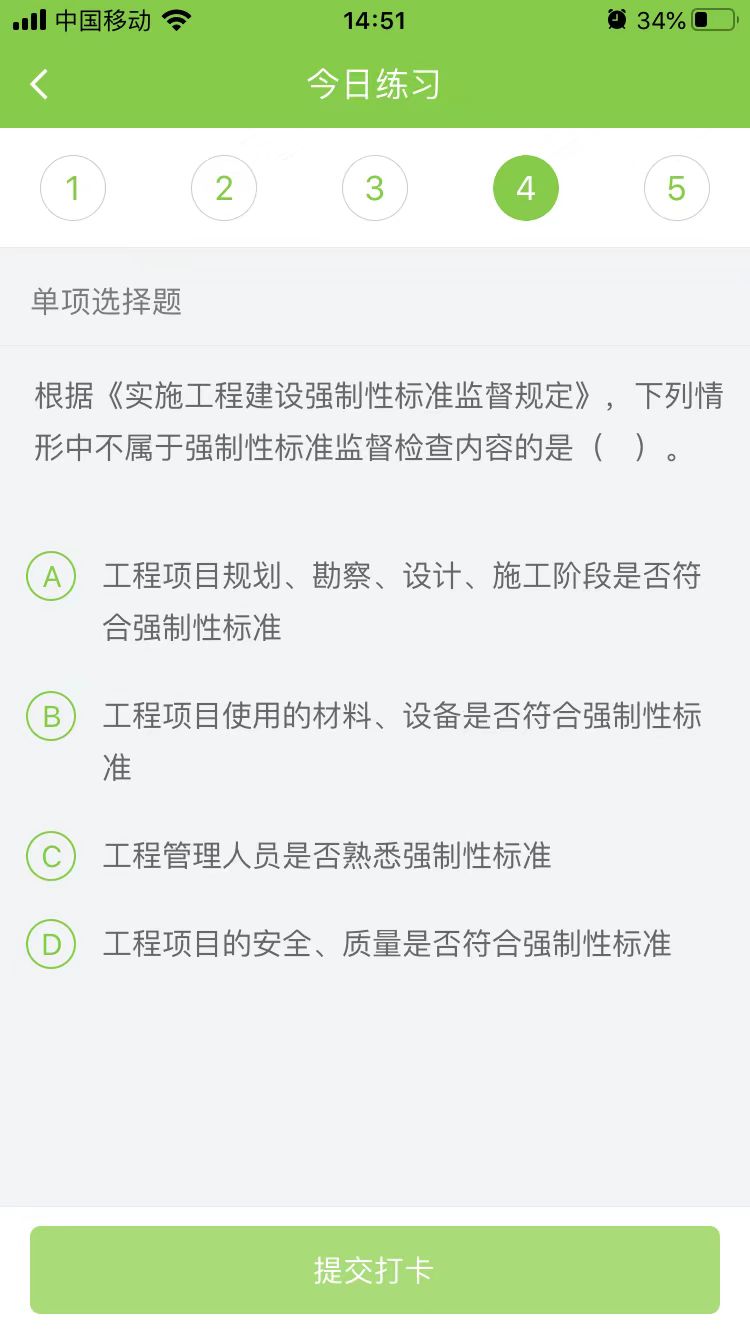Choose option C about 工程管理人员

point(51,857)
